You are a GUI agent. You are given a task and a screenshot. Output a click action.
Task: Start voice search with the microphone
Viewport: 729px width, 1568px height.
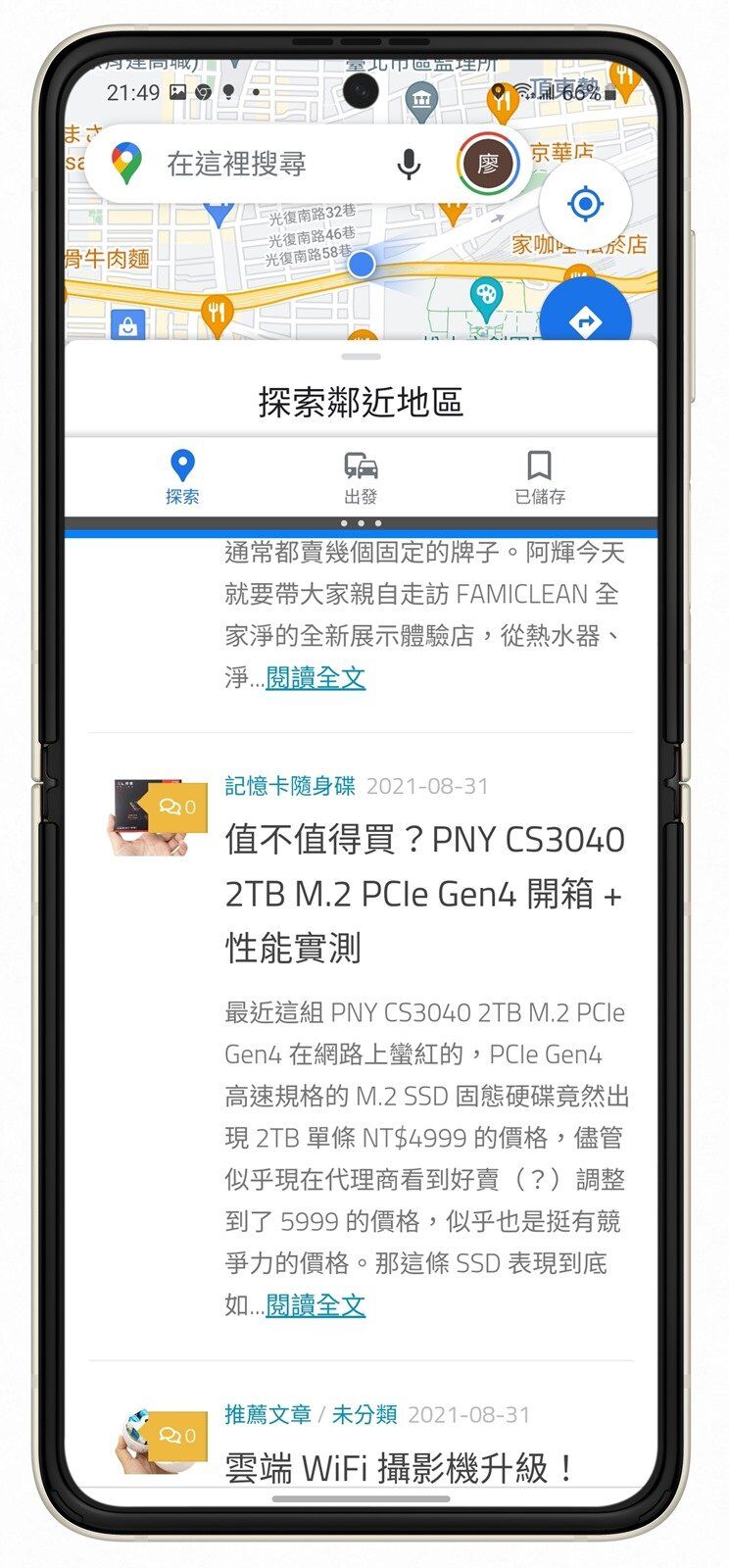(409, 165)
